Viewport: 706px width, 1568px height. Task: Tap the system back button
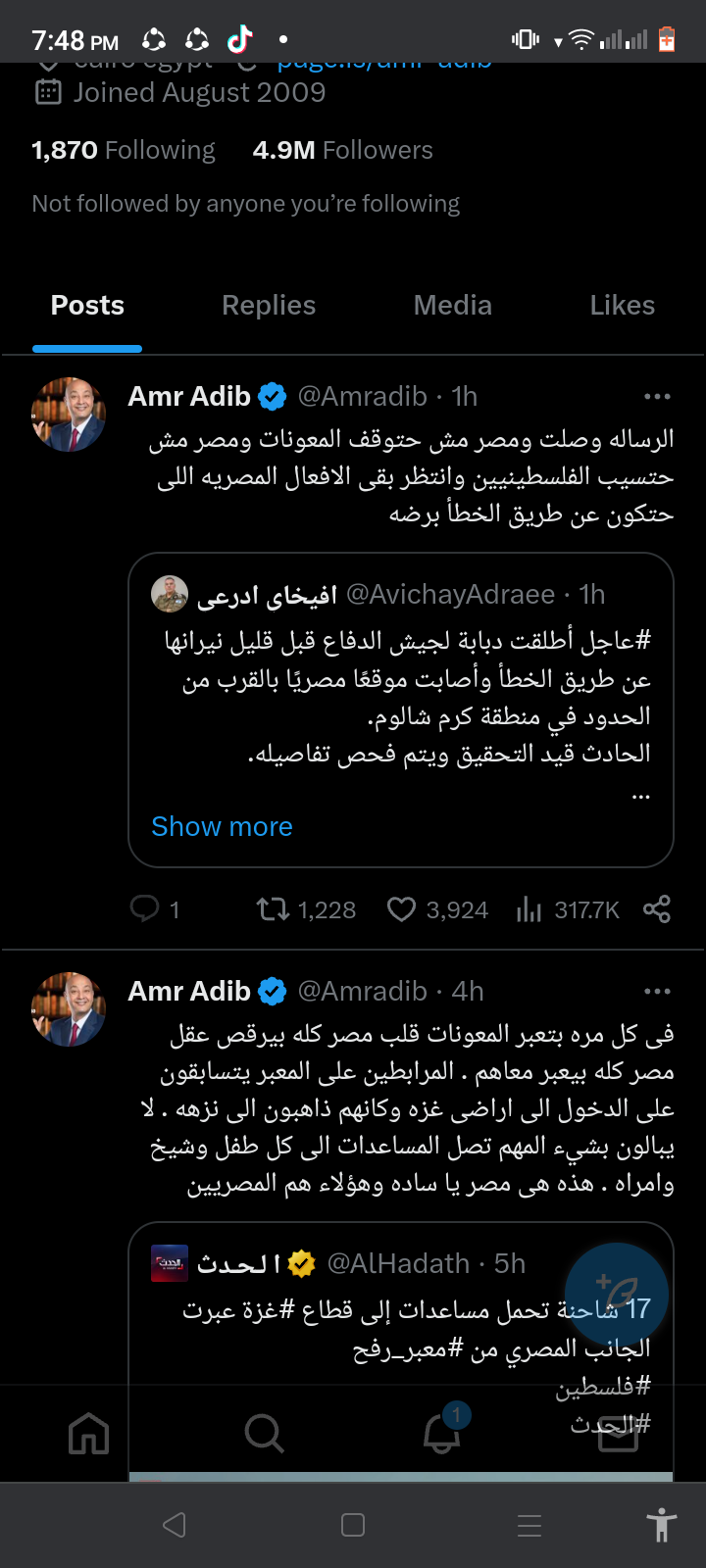pos(175,1525)
